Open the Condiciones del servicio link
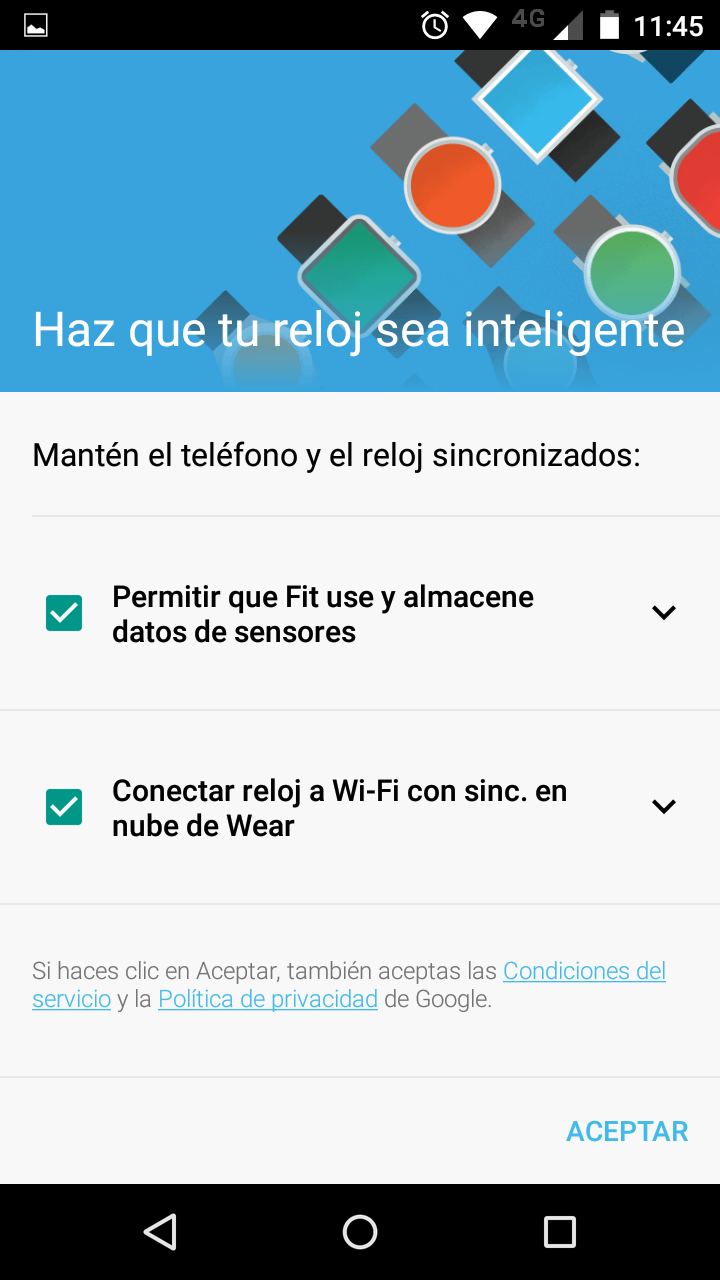Viewport: 720px width, 1280px height. 583,971
